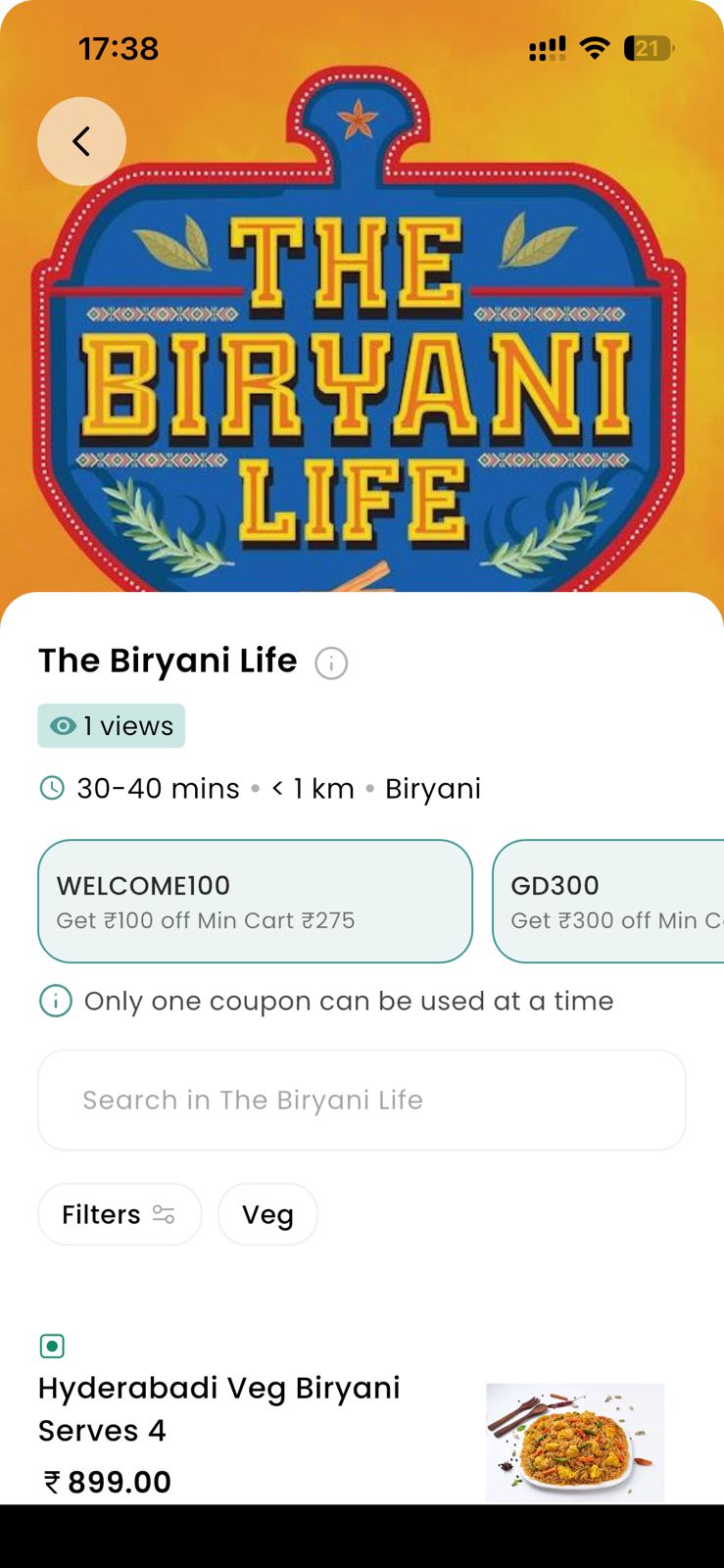The image size is (724, 1568).
Task: Tap the Biryani cuisine label
Action: point(433,788)
